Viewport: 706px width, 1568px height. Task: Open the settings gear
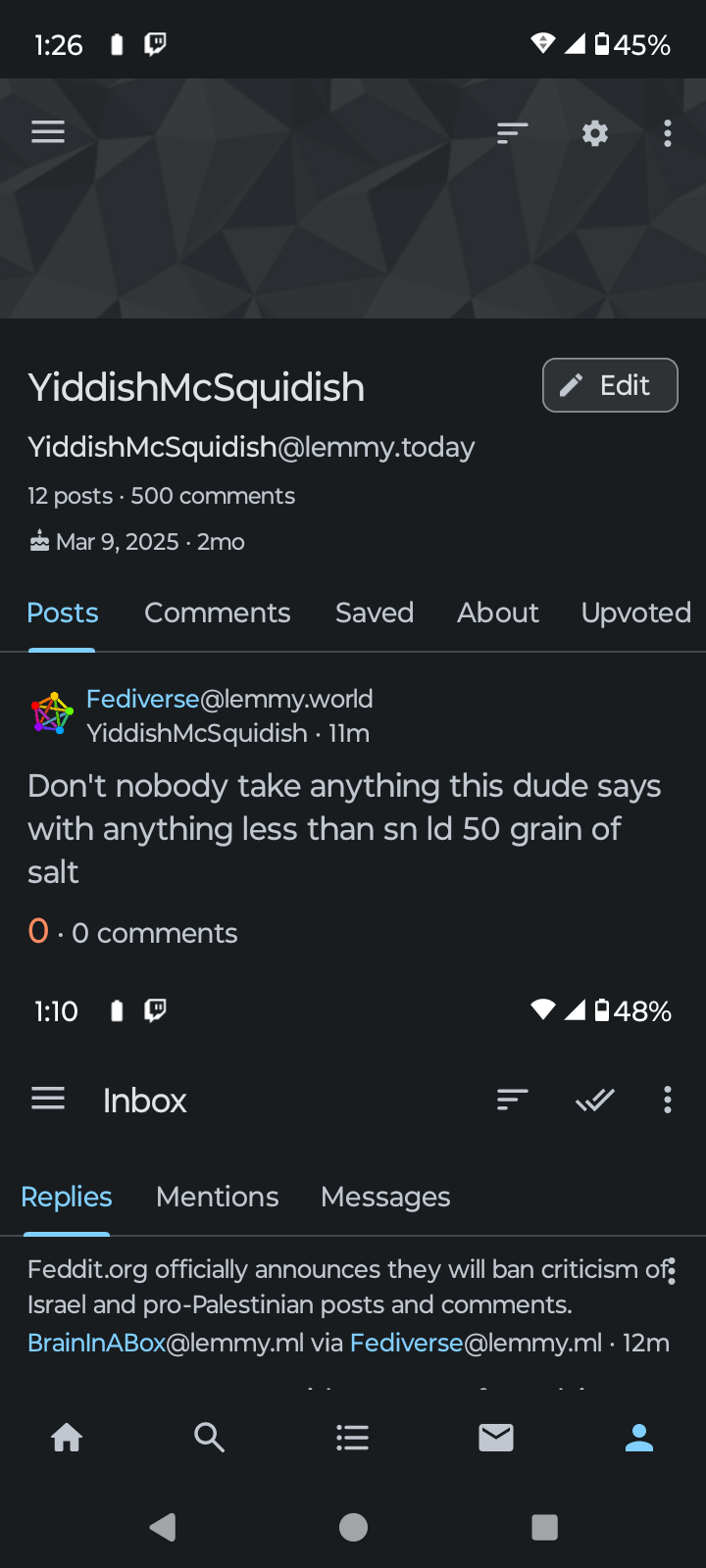[x=595, y=133]
